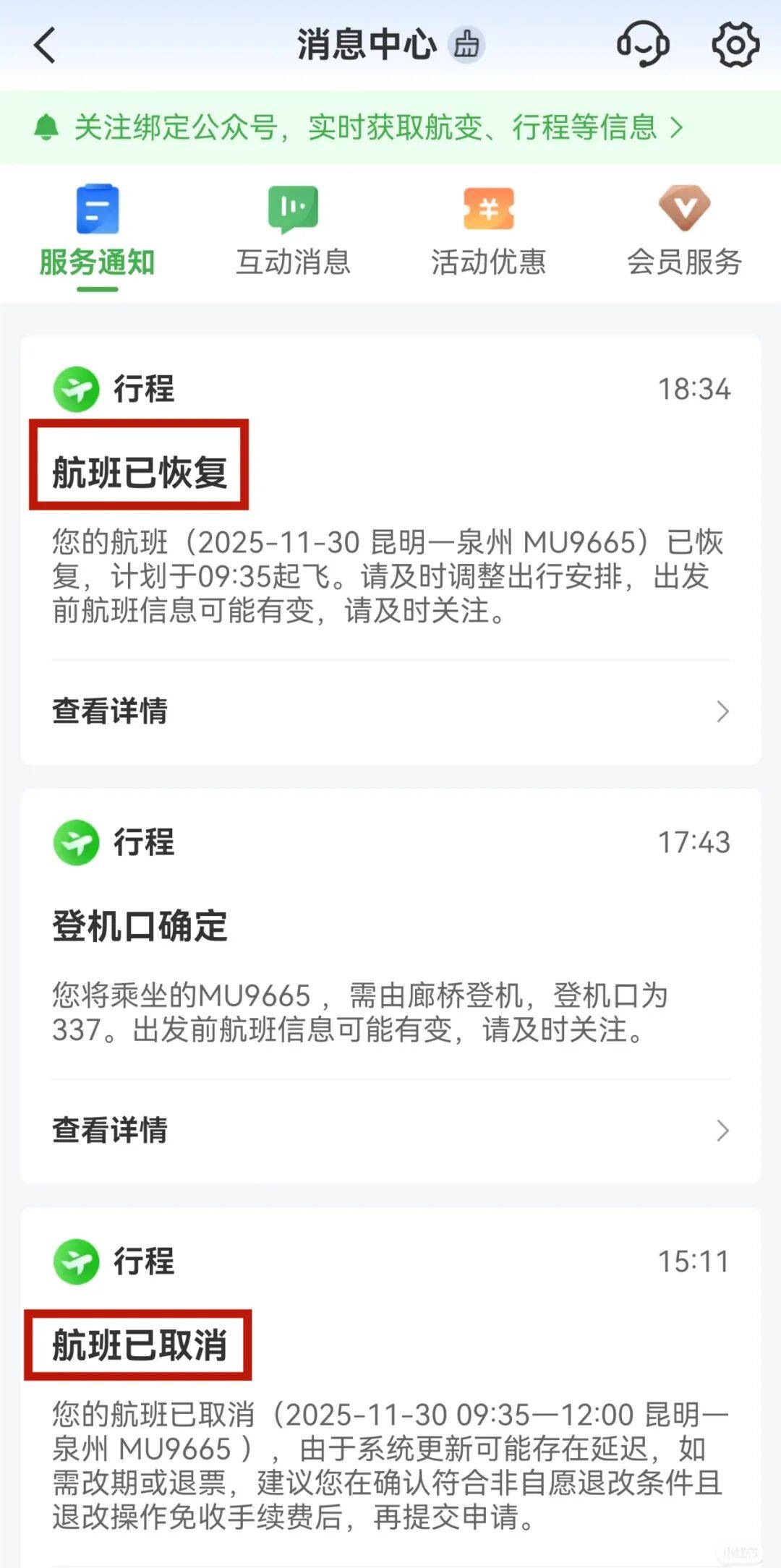Image resolution: width=781 pixels, height=1568 pixels.
Task: Click the green 互动消息 chat bubble icon
Action: pyautogui.click(x=293, y=210)
